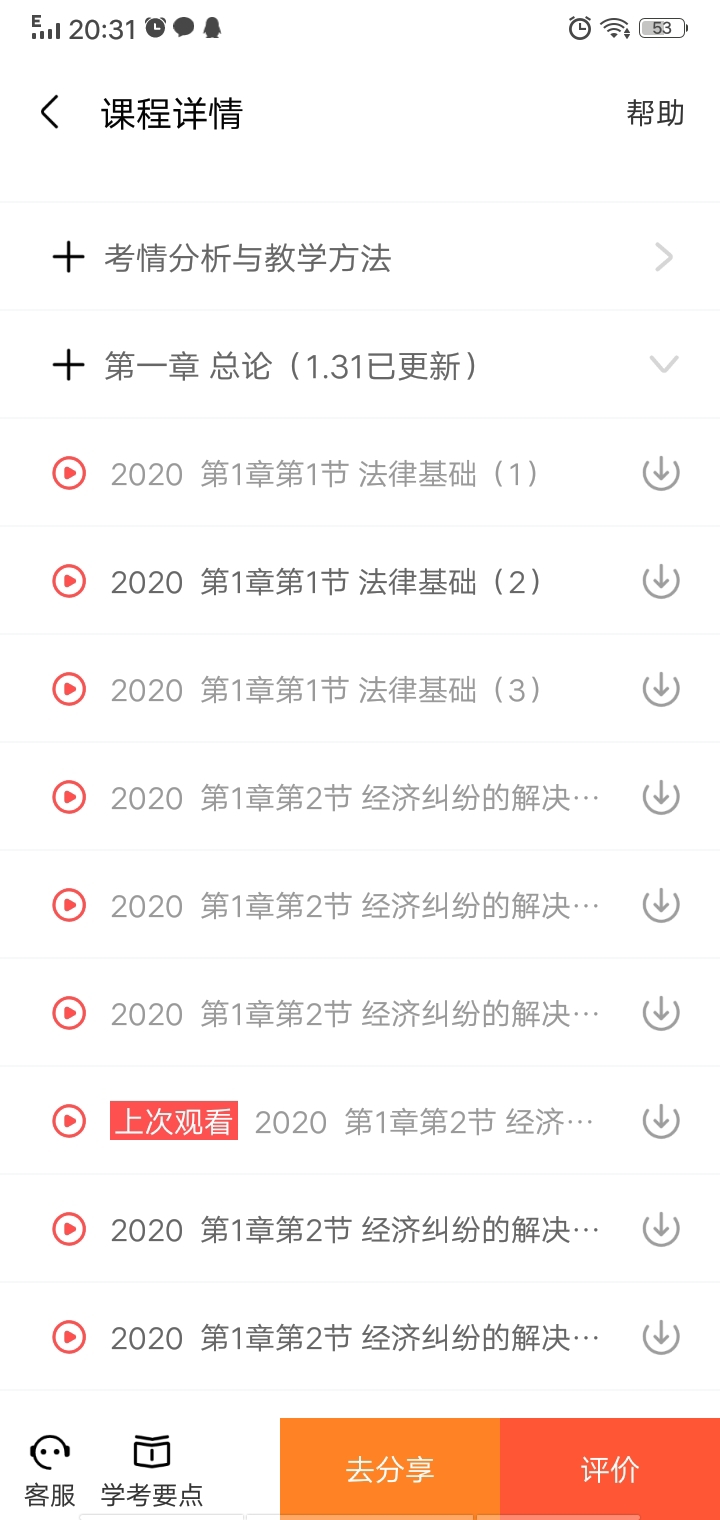
Task: Tap 评价 to rate the course
Action: pos(610,1469)
